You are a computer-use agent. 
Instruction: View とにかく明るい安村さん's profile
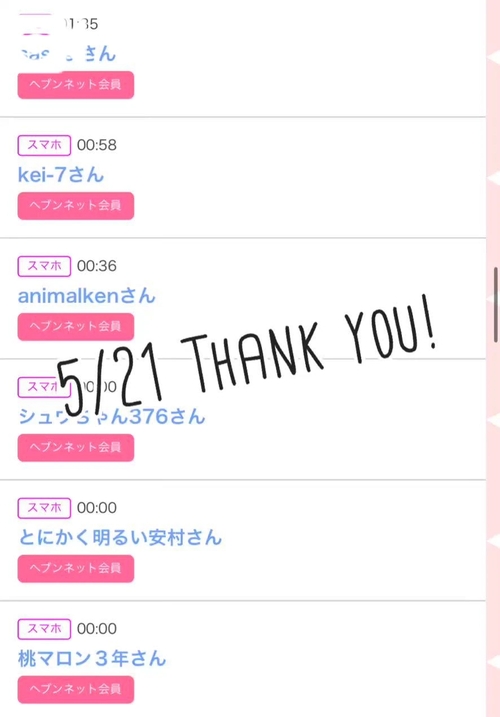pyautogui.click(x=120, y=537)
